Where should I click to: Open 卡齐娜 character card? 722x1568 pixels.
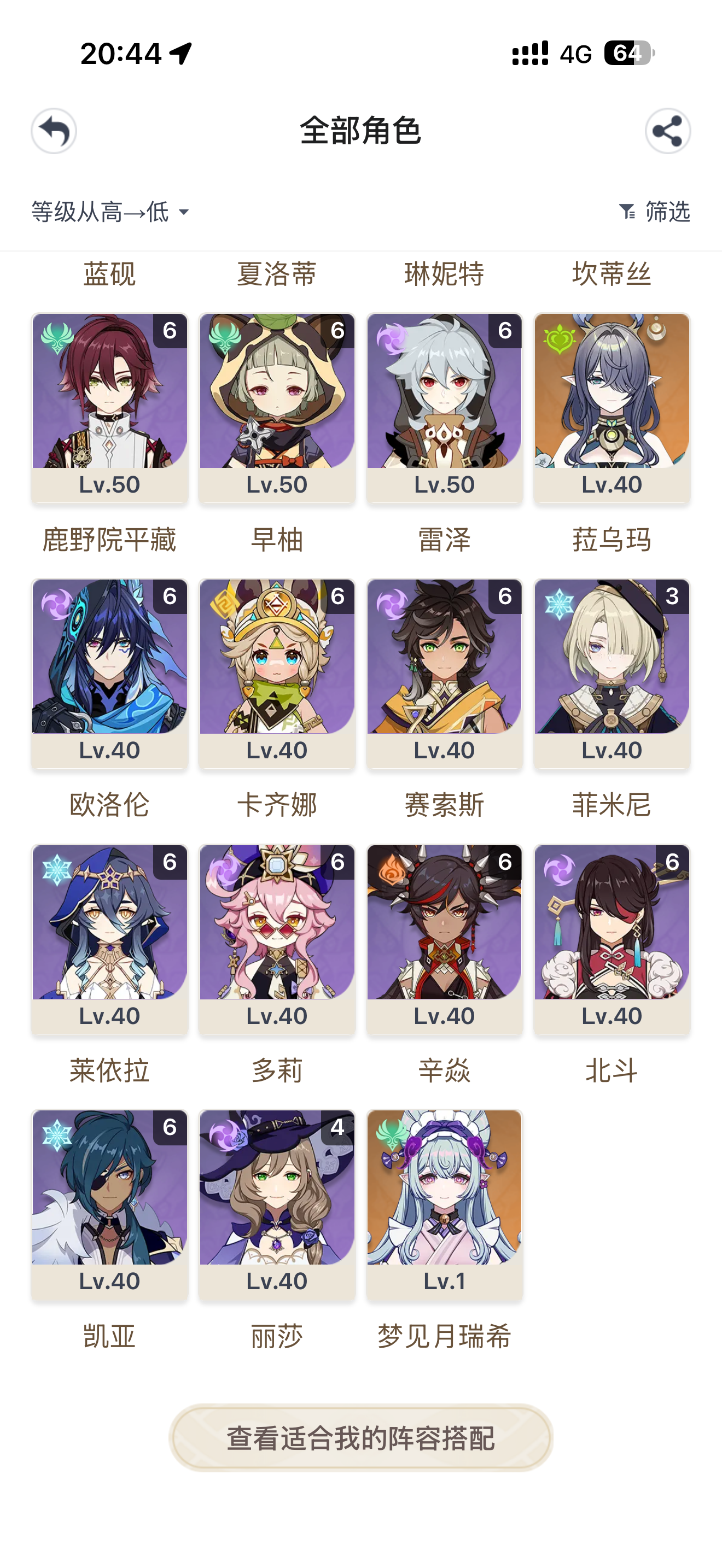[x=277, y=673]
